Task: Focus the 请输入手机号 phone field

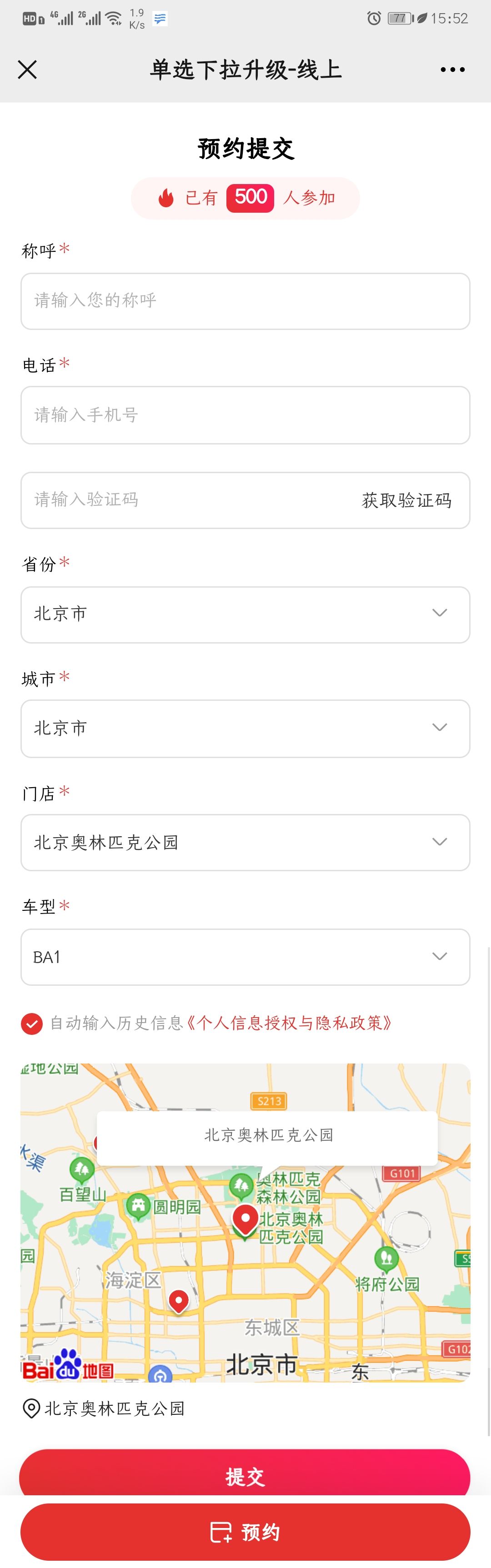Action: pos(245,415)
